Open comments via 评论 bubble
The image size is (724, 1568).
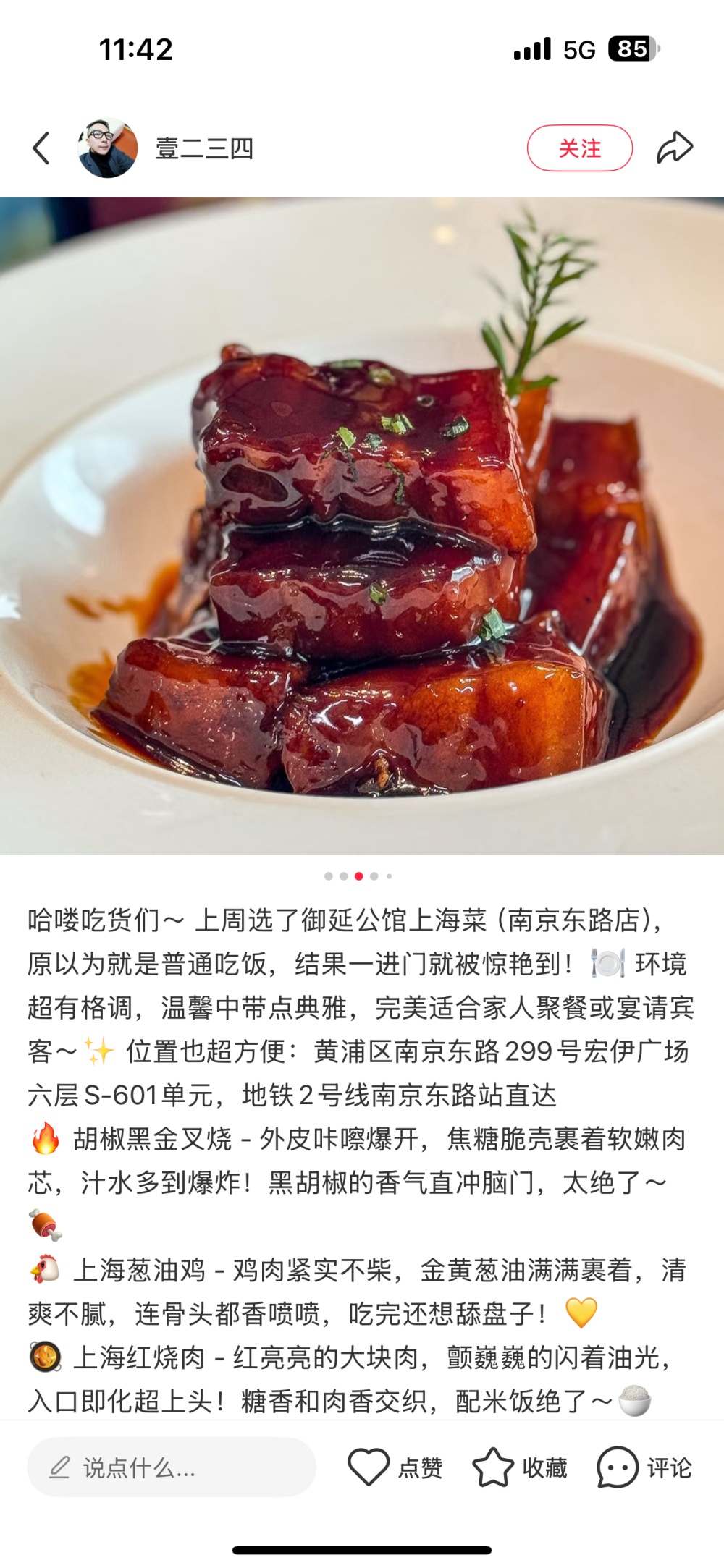tap(618, 1467)
